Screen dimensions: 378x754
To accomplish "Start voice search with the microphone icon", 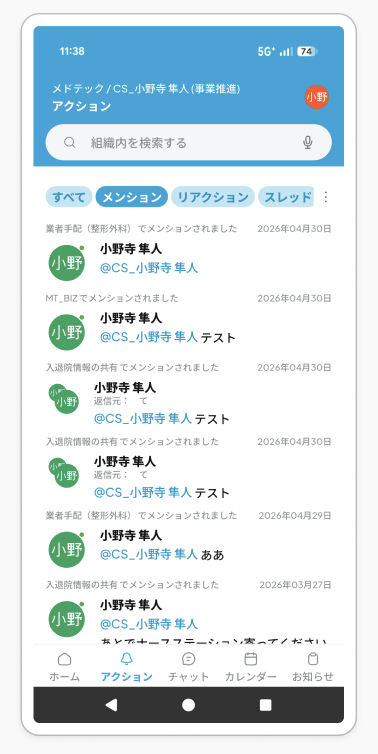I will 308,142.
